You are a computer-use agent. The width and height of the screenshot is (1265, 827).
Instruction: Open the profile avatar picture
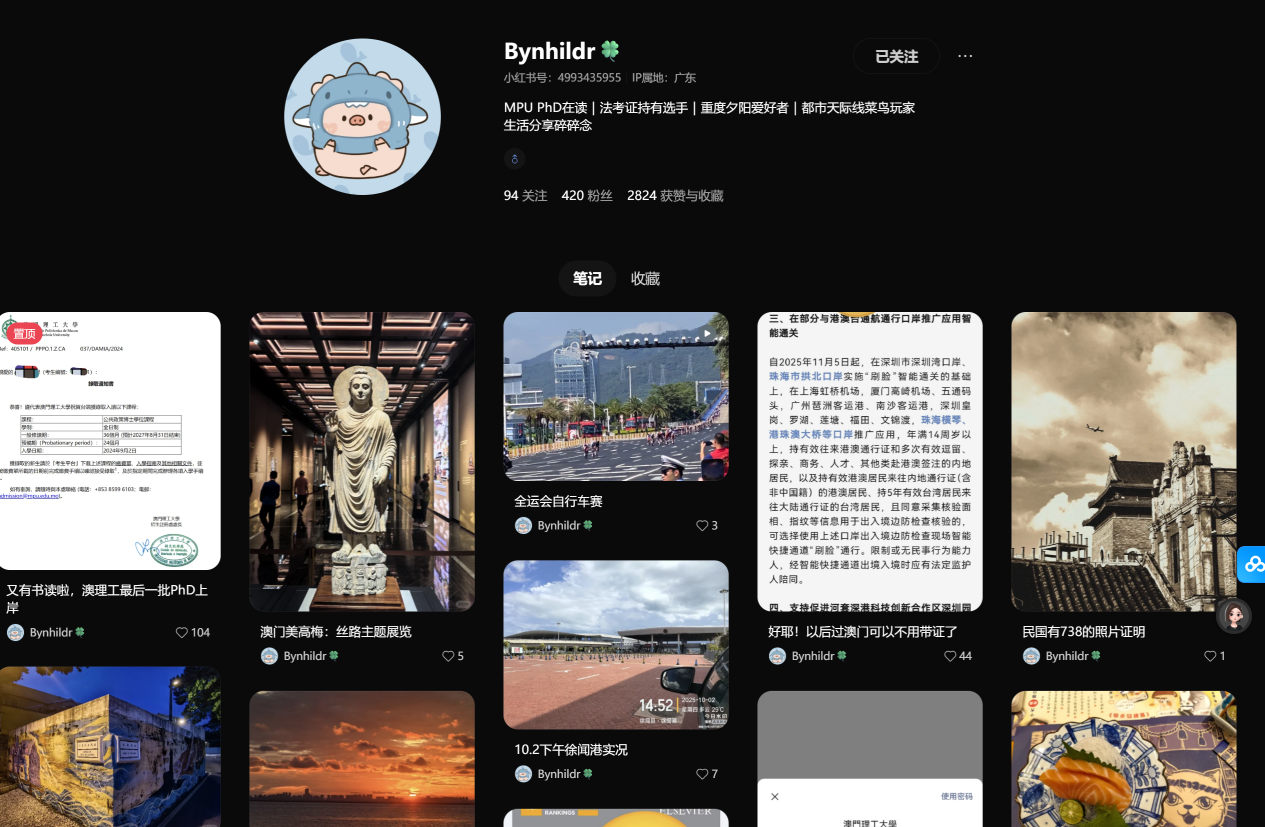click(x=362, y=118)
